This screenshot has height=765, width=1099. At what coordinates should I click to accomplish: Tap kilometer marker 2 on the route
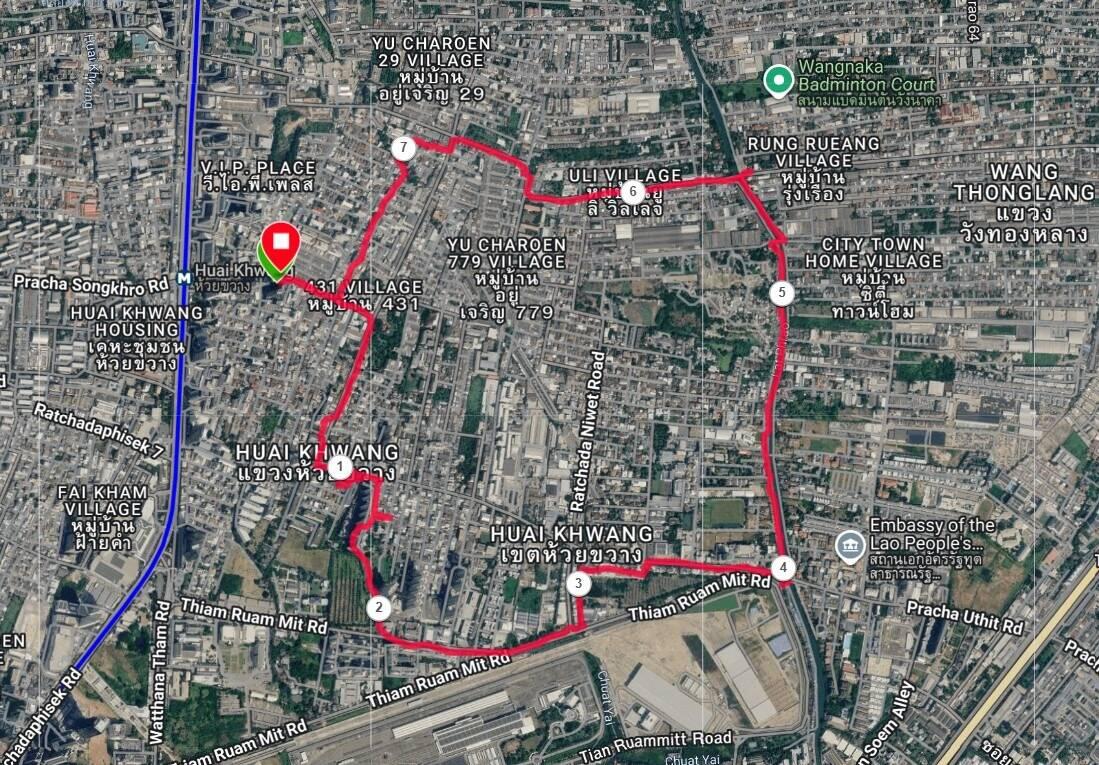tap(378, 607)
